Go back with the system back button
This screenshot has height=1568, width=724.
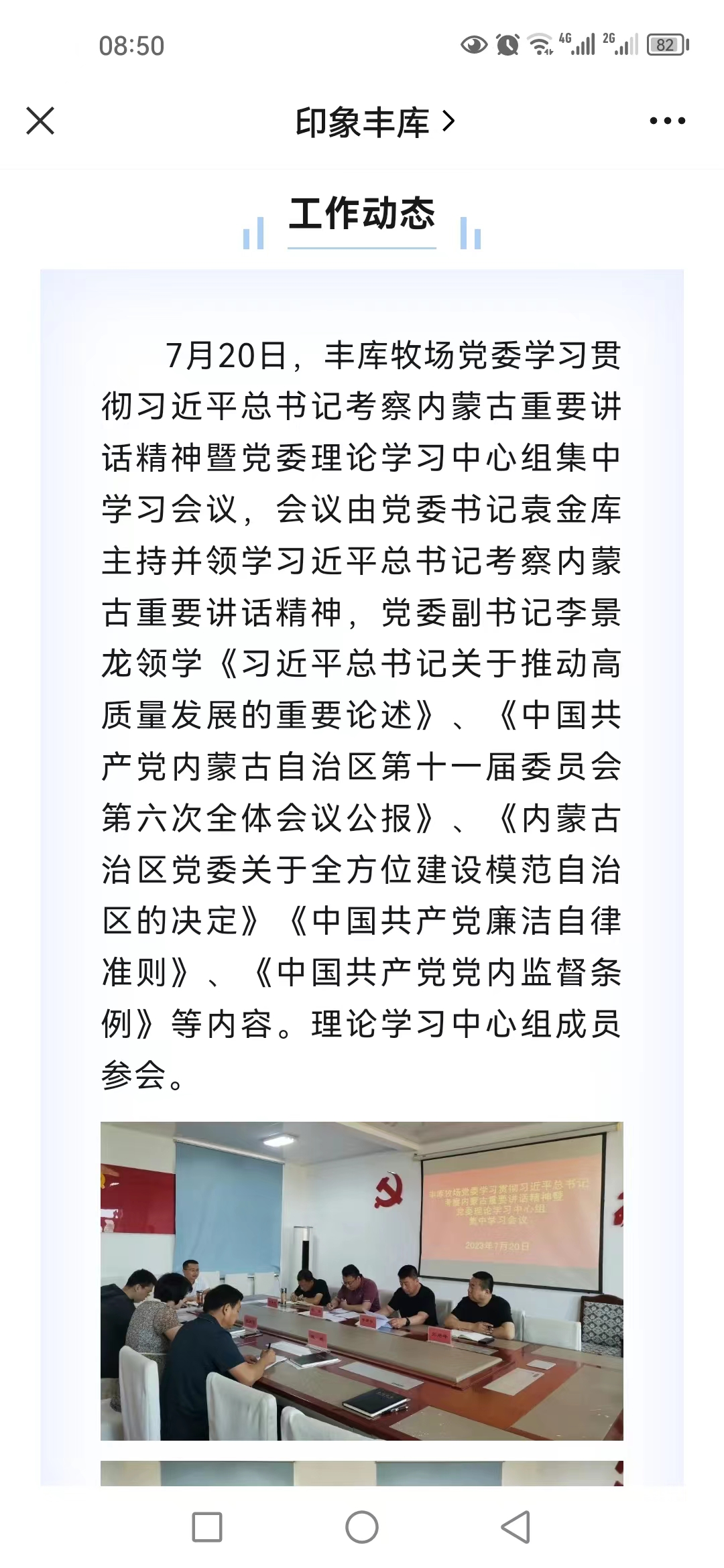coord(516,1527)
